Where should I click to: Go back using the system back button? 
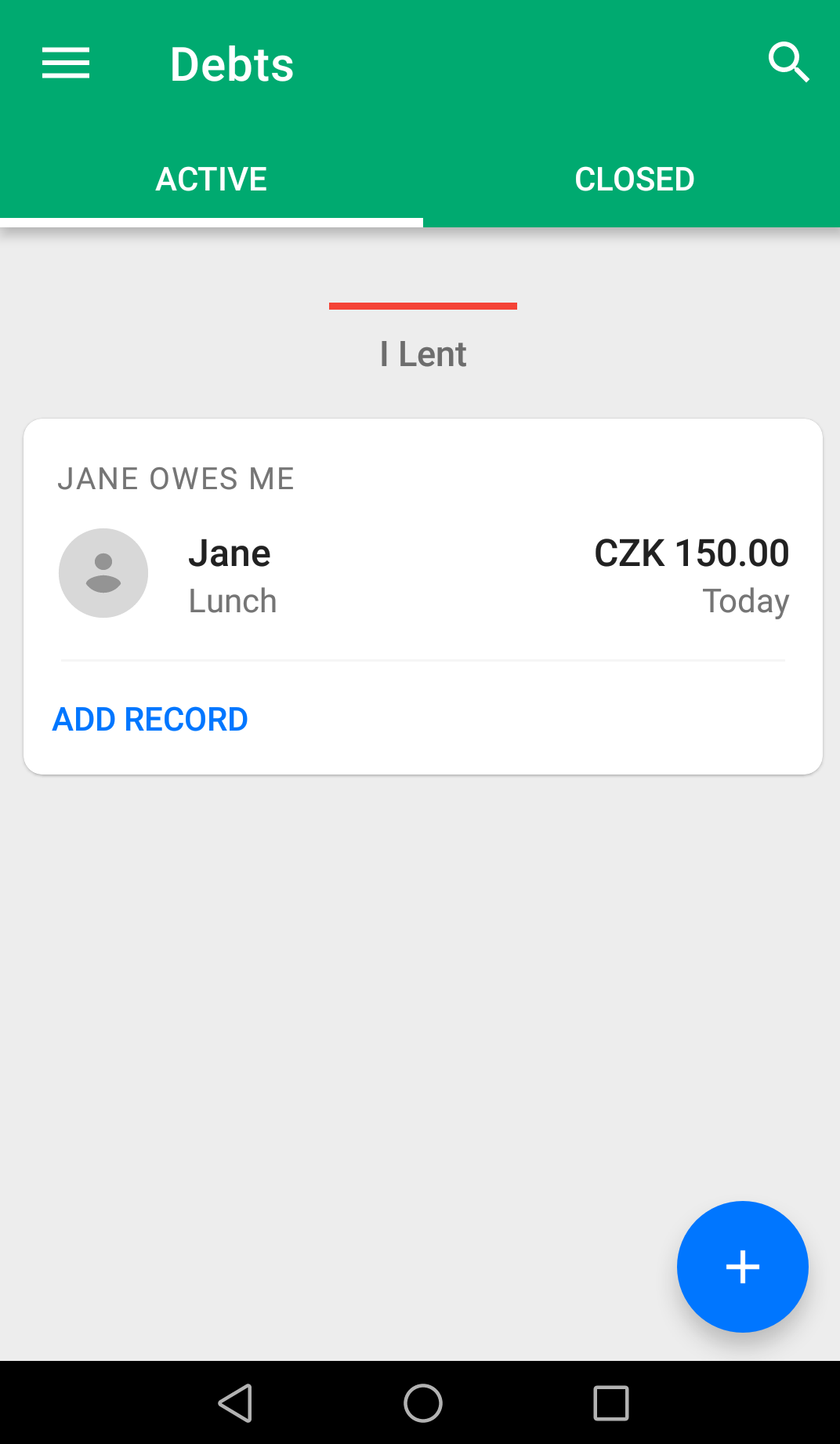235,1403
